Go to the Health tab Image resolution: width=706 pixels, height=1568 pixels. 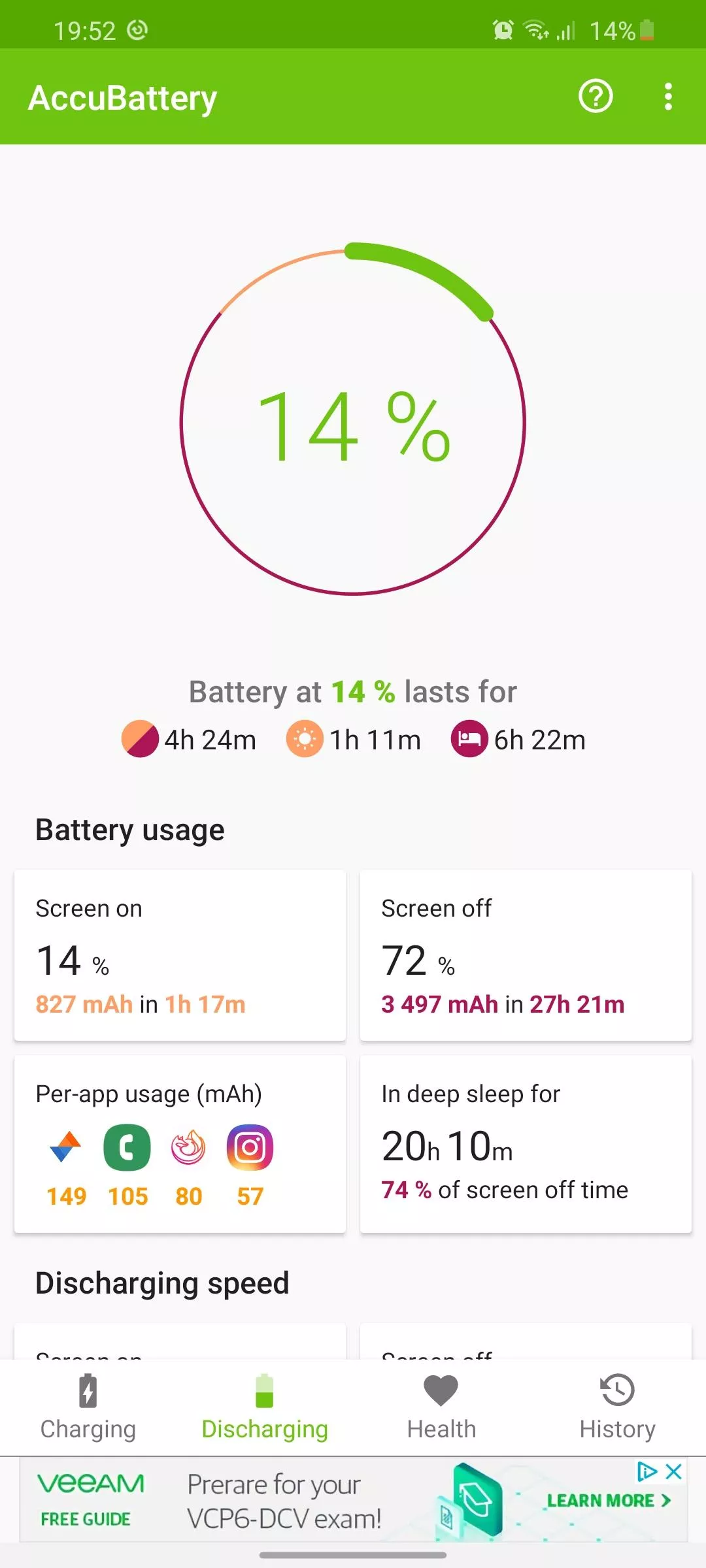click(x=441, y=1408)
